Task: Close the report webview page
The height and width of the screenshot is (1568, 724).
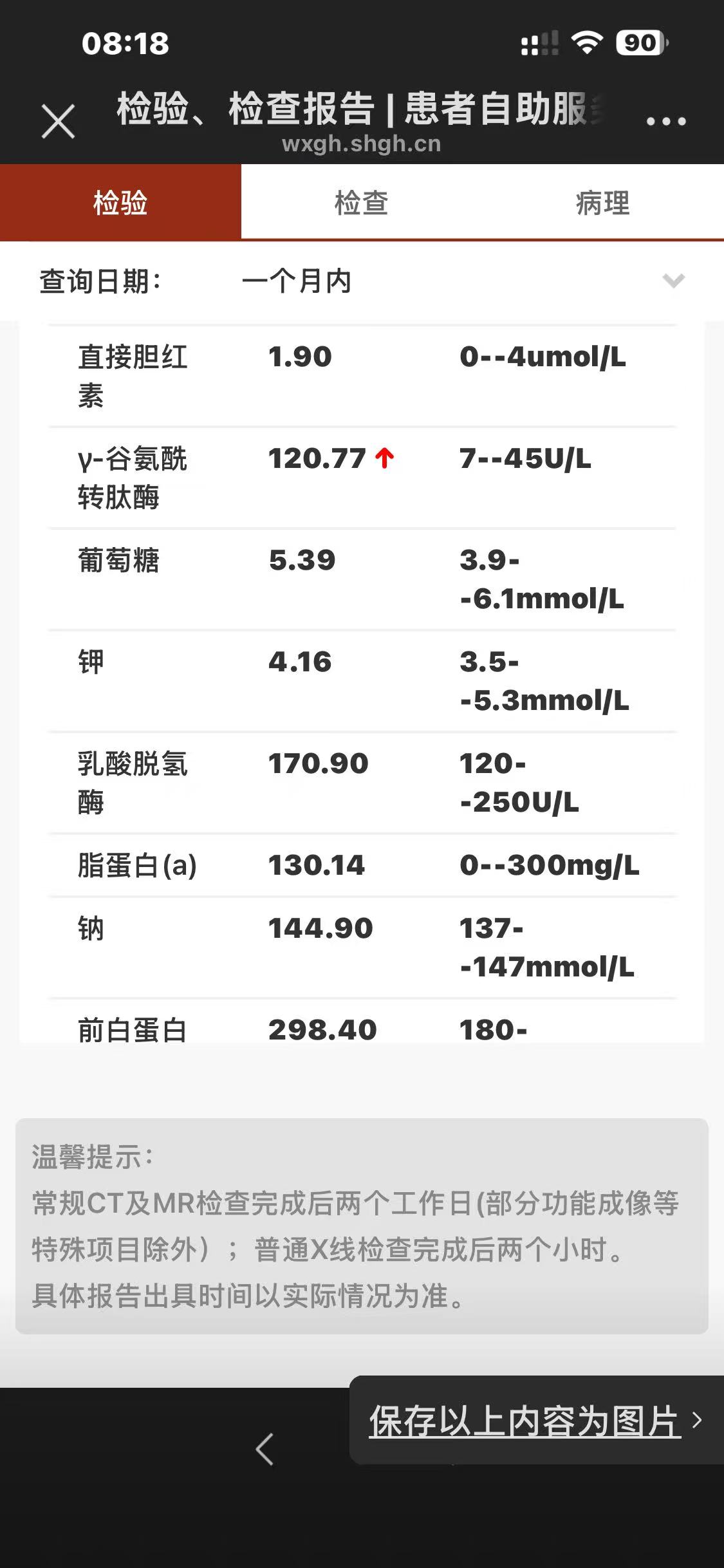Action: pos(58,121)
